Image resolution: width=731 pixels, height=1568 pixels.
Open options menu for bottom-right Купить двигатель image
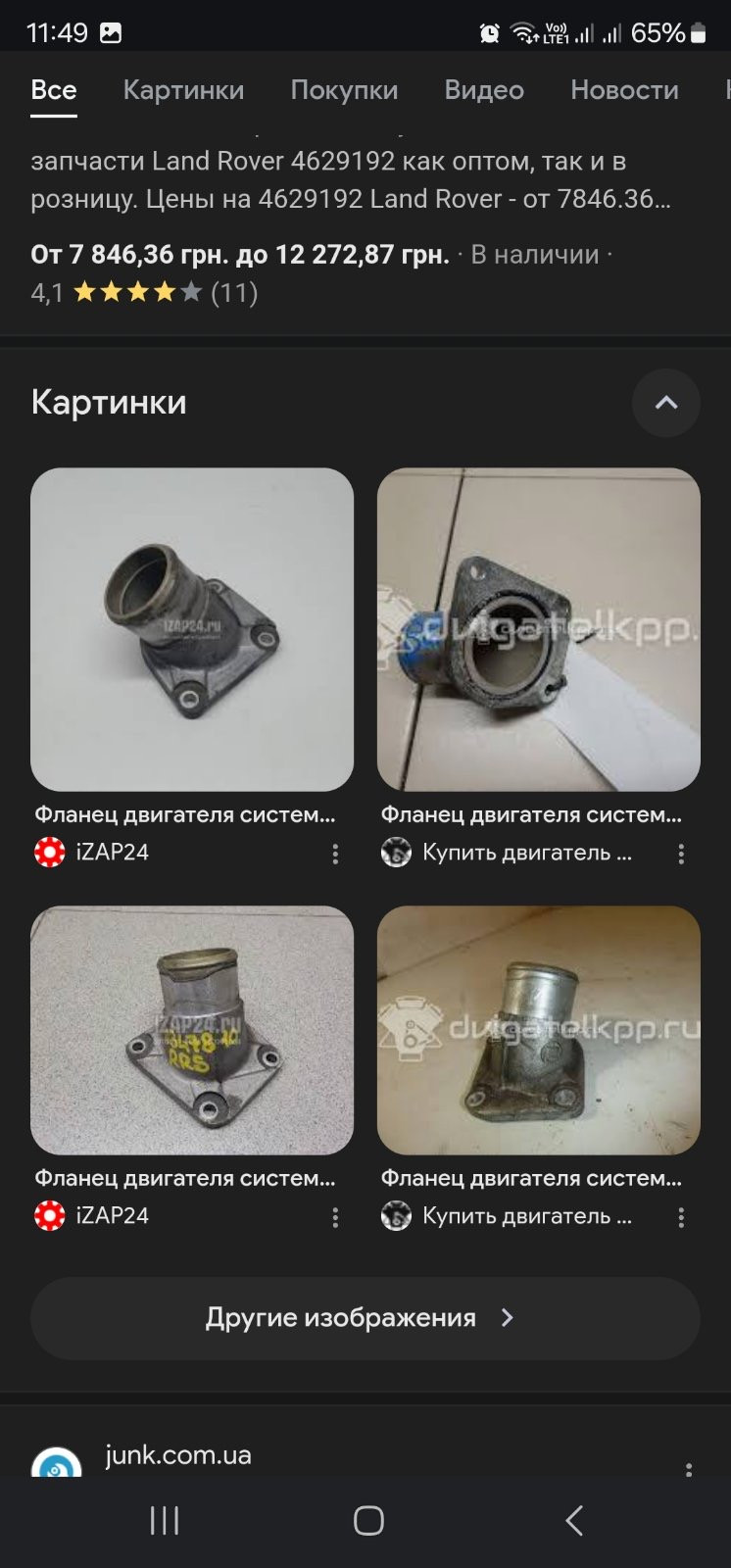pos(681,1217)
